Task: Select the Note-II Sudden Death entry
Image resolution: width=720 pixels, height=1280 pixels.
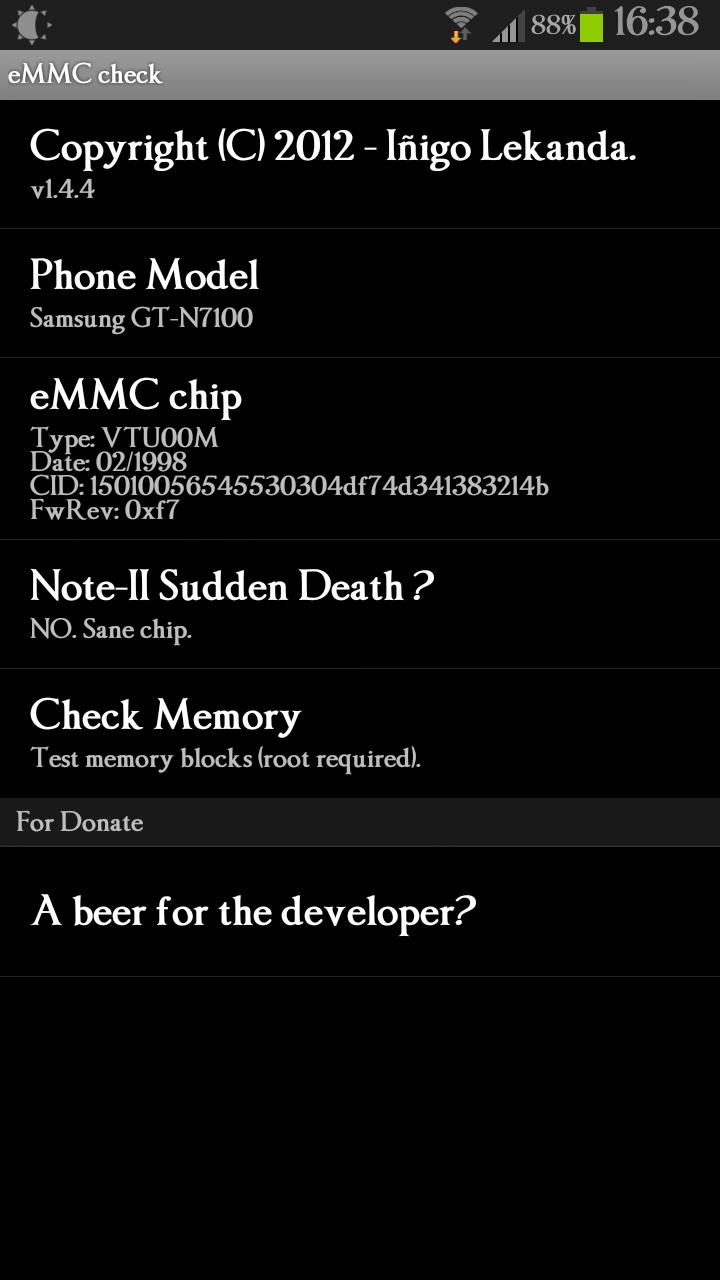Action: coord(360,604)
